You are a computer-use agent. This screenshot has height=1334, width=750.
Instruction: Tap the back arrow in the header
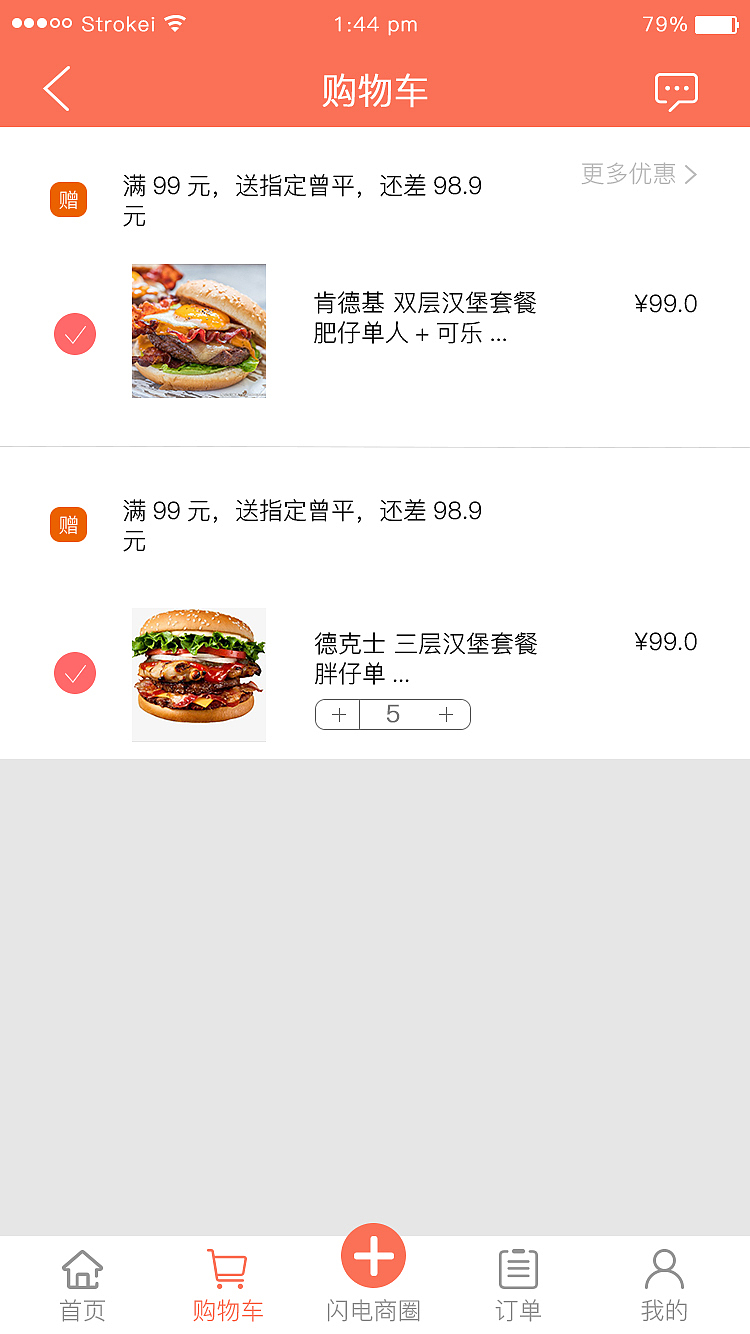coord(56,89)
